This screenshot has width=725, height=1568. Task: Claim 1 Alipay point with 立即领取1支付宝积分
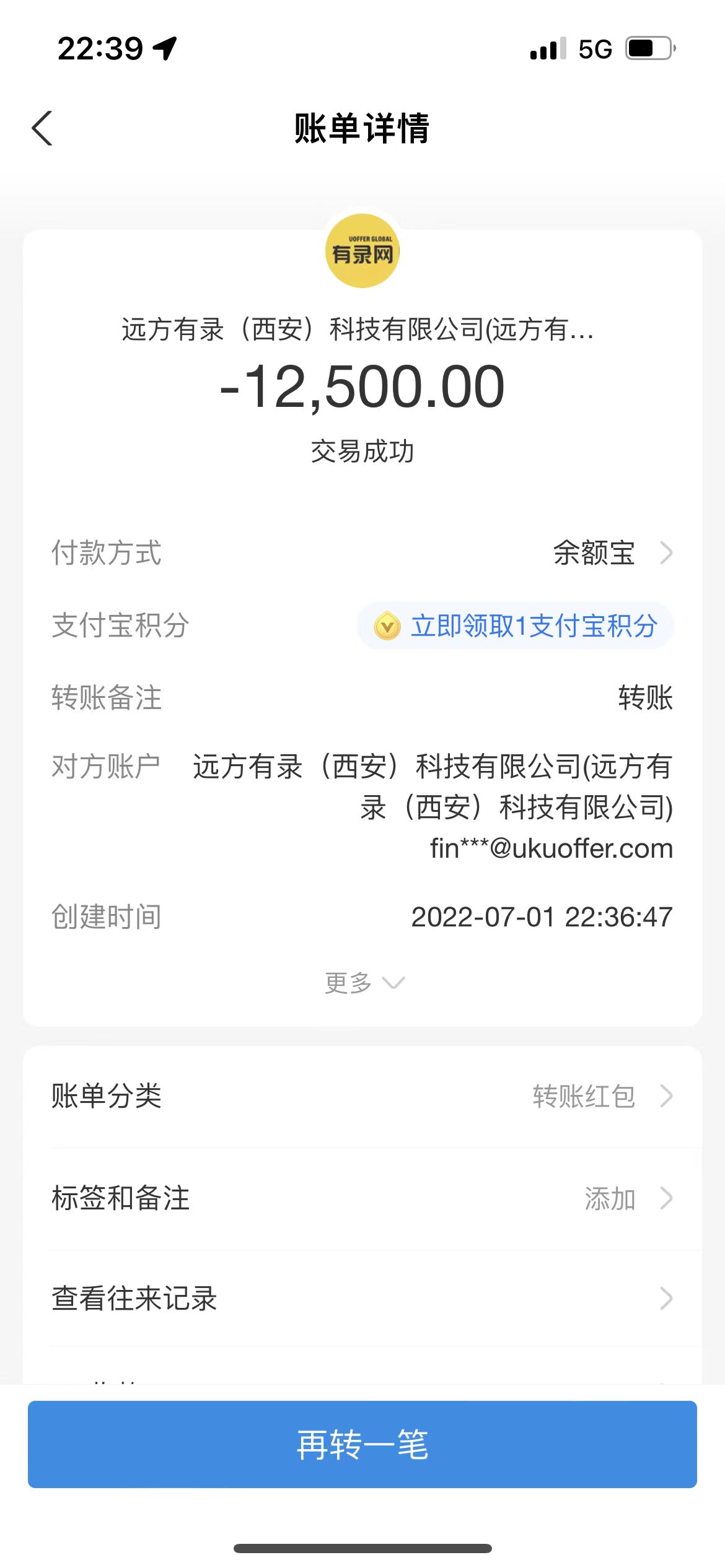click(516, 625)
